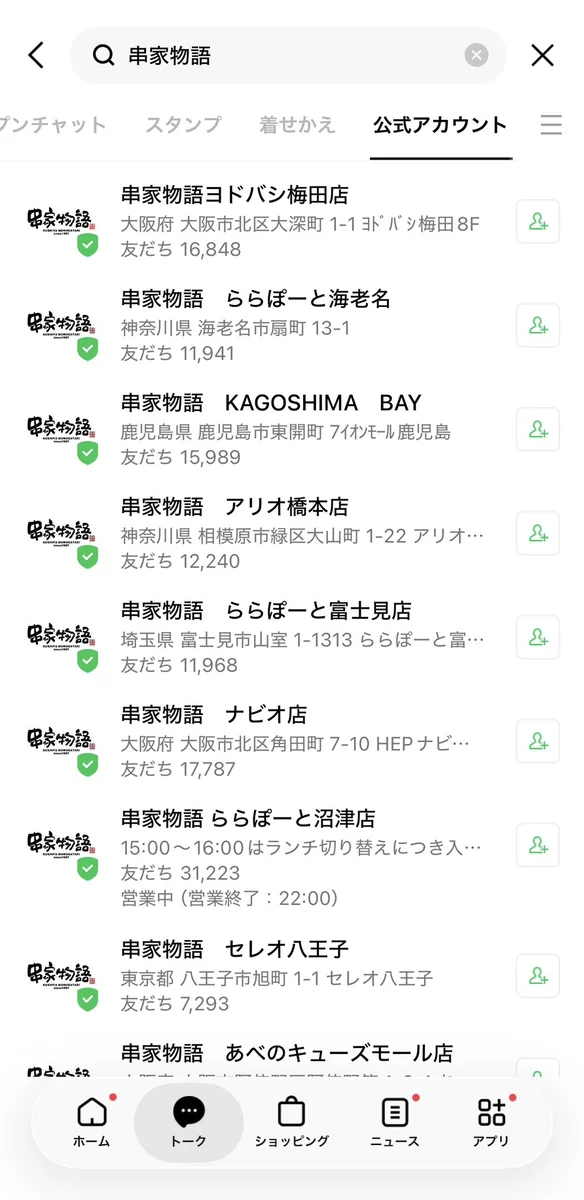584x1200 pixels.
Task: Tap the search field containing 串家物語
Action: pyautogui.click(x=288, y=55)
